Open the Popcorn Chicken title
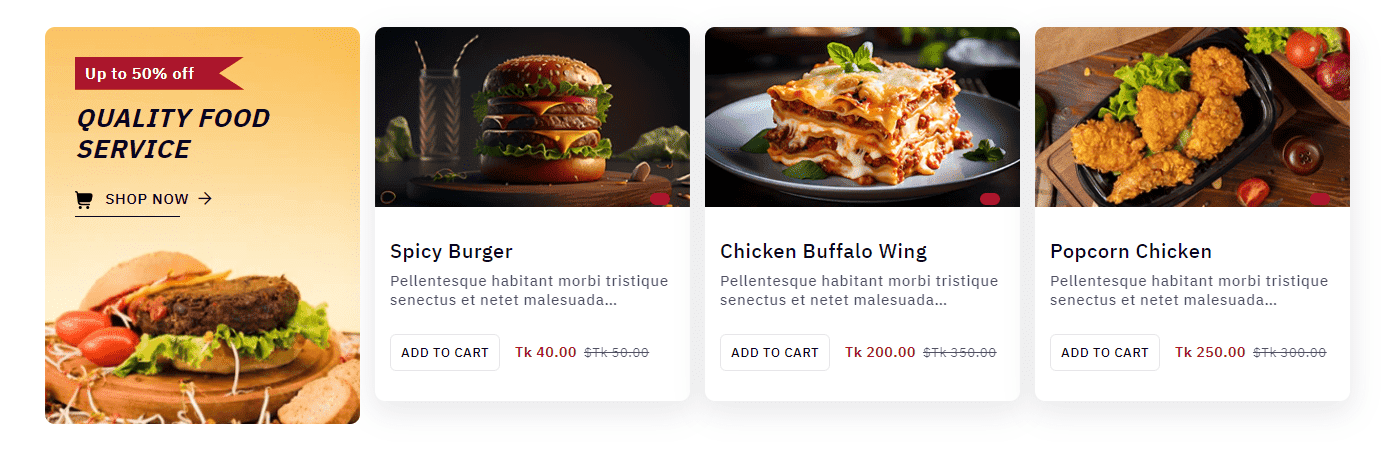The width and height of the screenshot is (1395, 449). (1130, 251)
